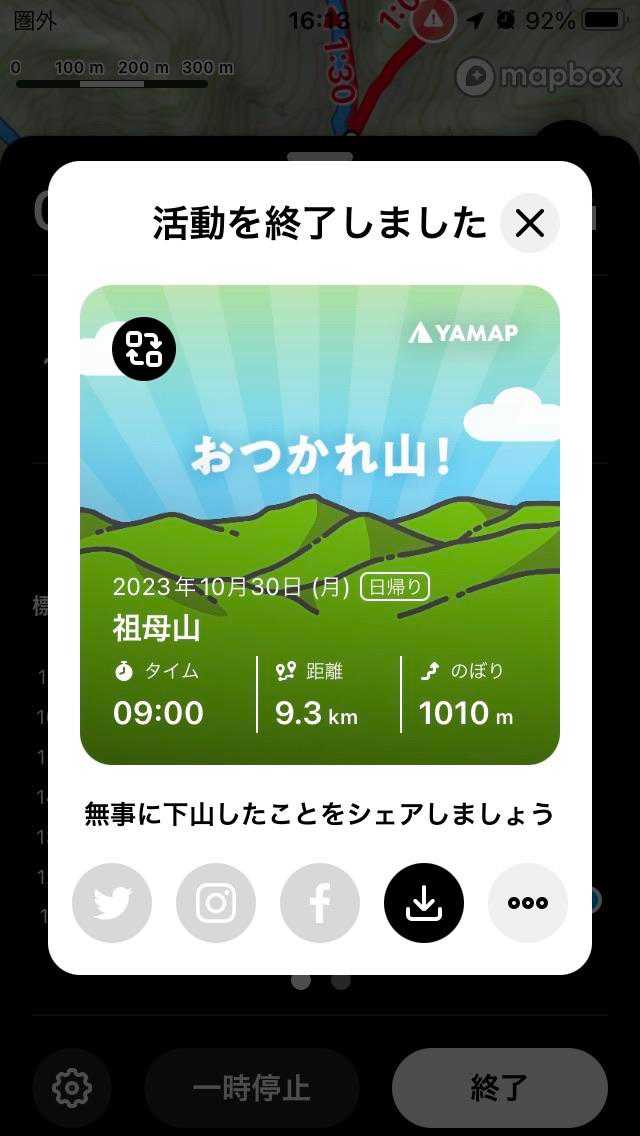Download the activity share image
The image size is (640, 1136).
pos(424,903)
